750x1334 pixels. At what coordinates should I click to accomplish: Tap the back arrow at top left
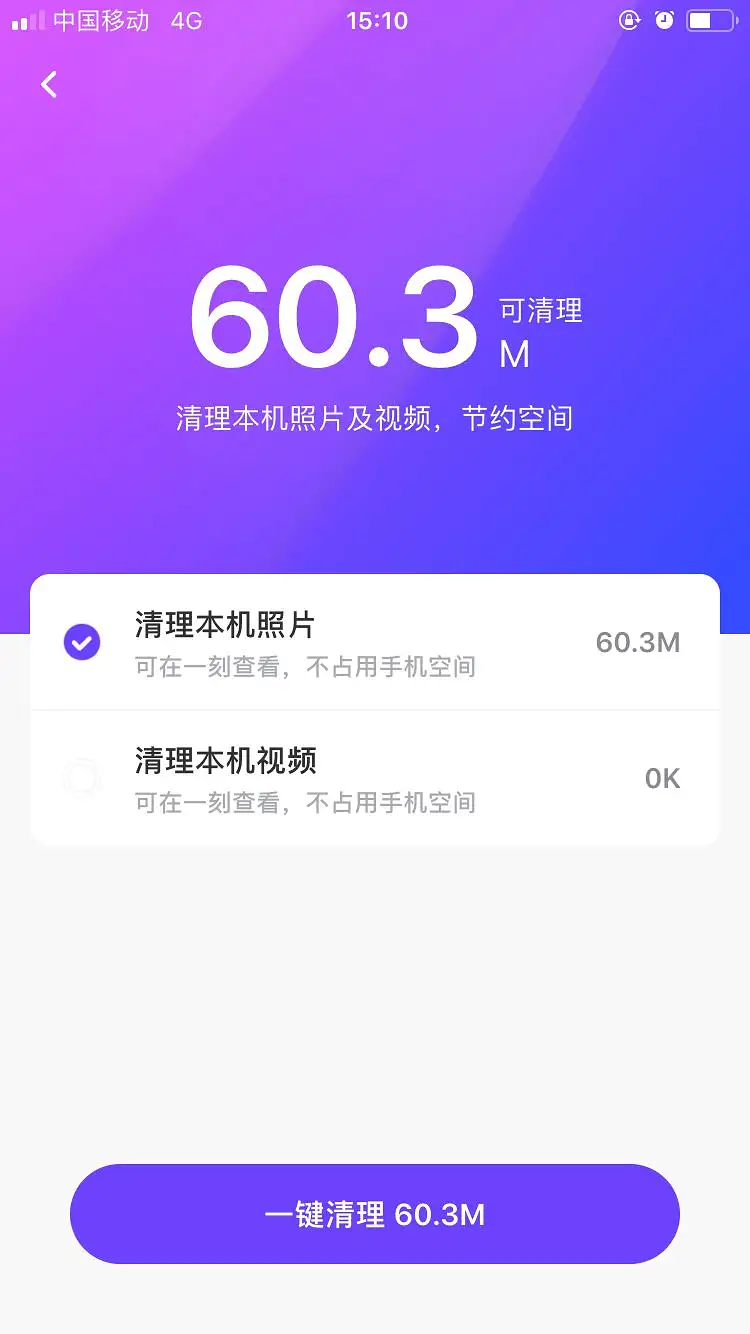[x=49, y=84]
